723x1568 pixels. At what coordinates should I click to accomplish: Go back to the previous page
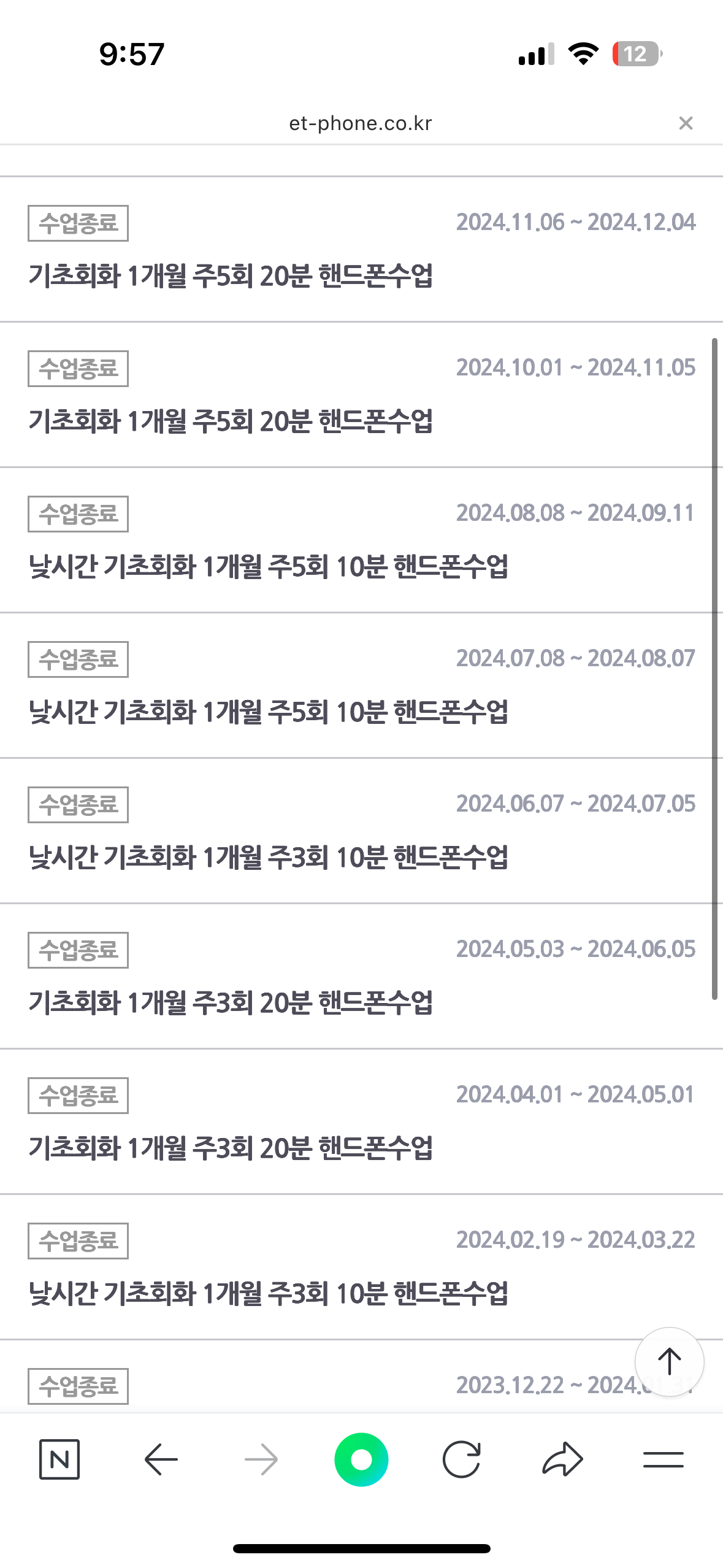[161, 1459]
